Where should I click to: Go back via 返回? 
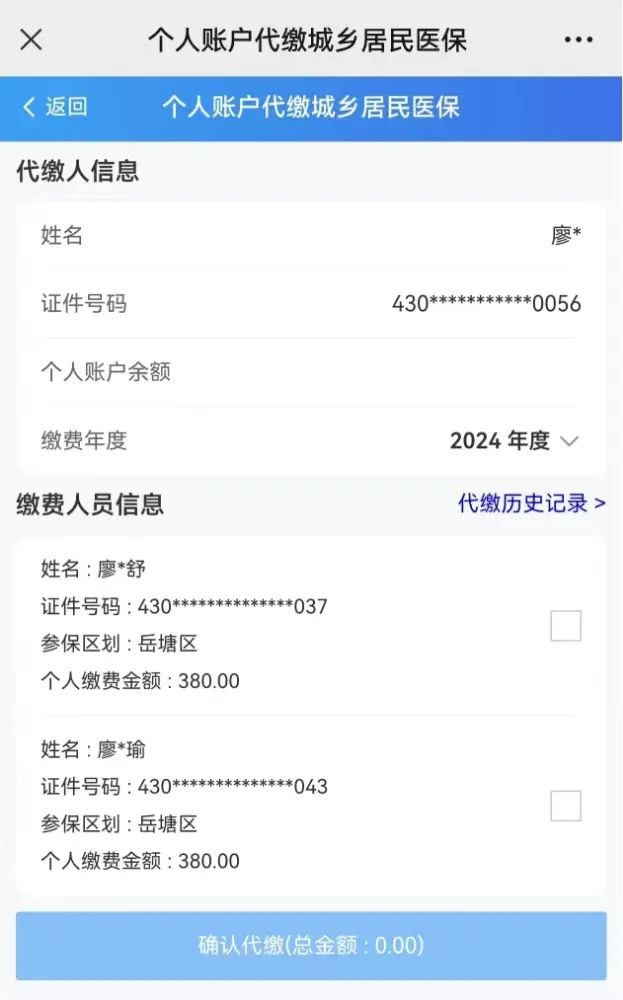55,107
